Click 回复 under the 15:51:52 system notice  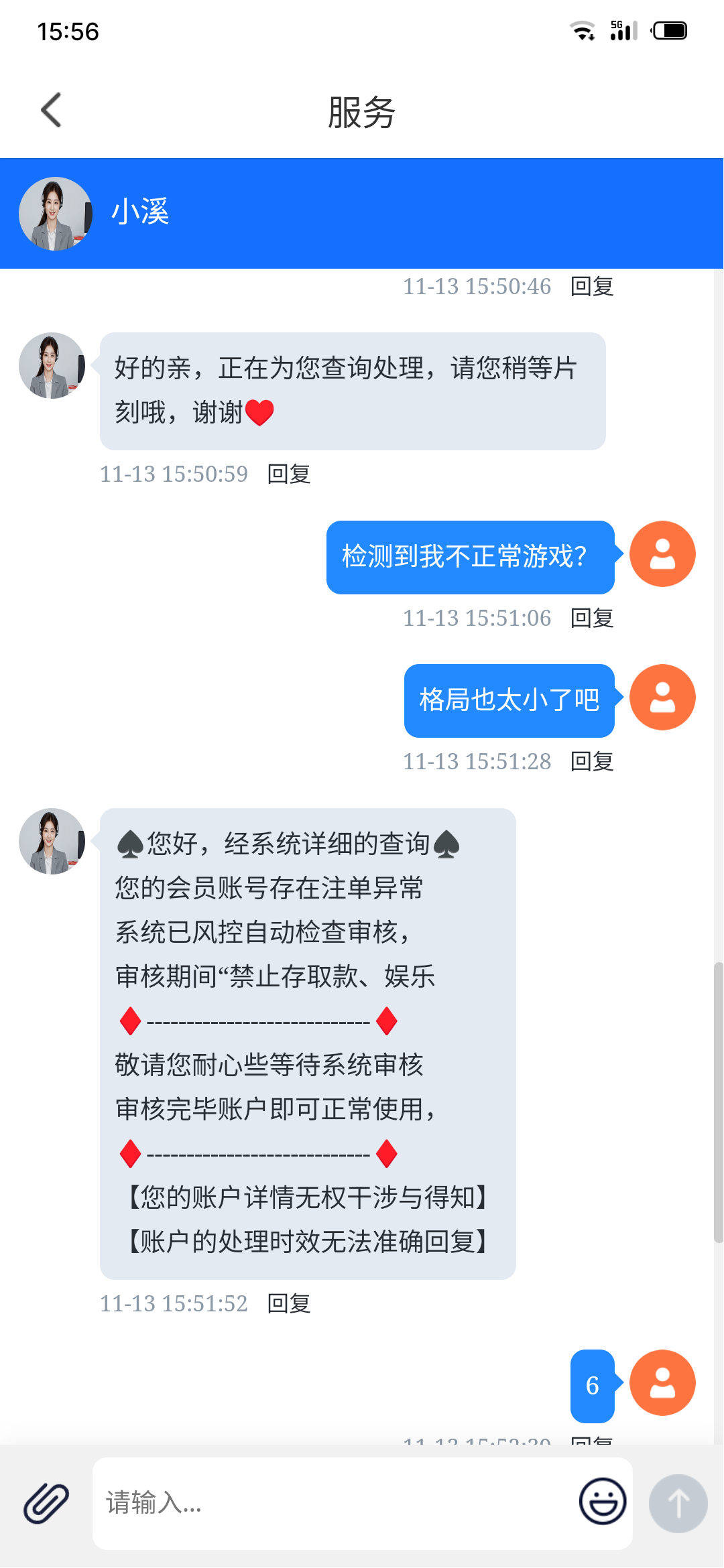tap(288, 1303)
